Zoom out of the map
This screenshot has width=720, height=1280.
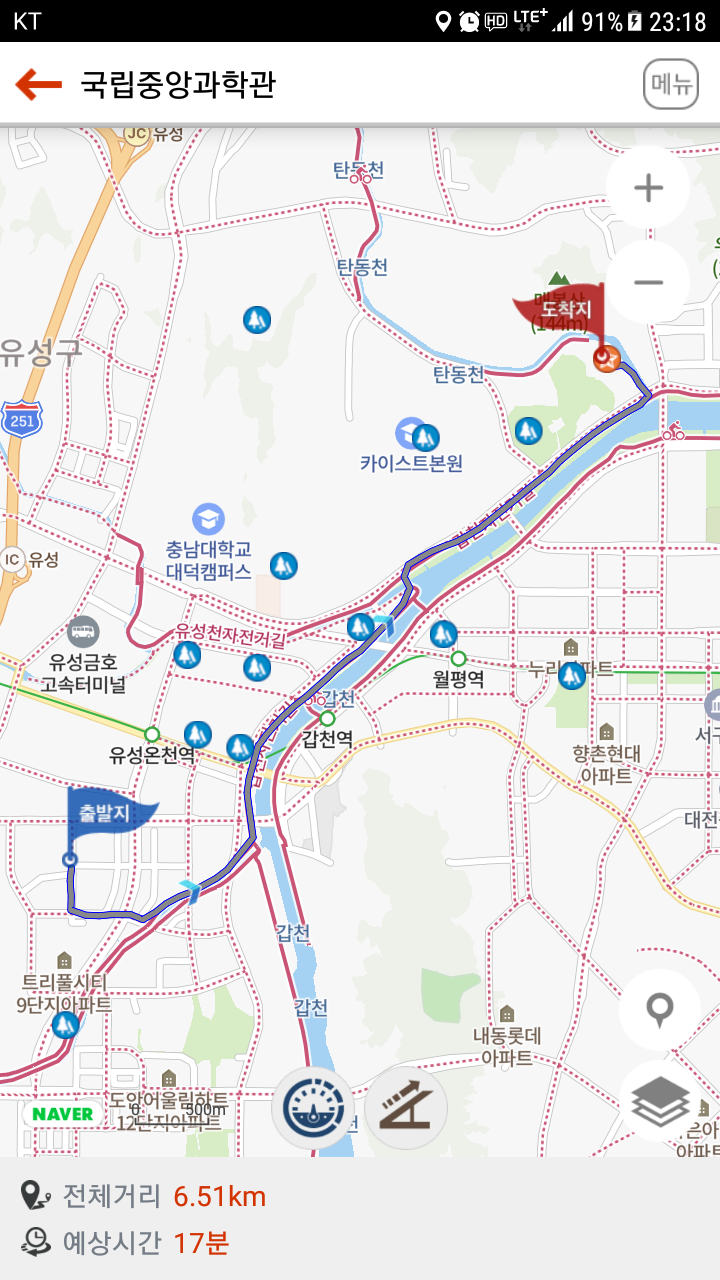pyautogui.click(x=649, y=283)
